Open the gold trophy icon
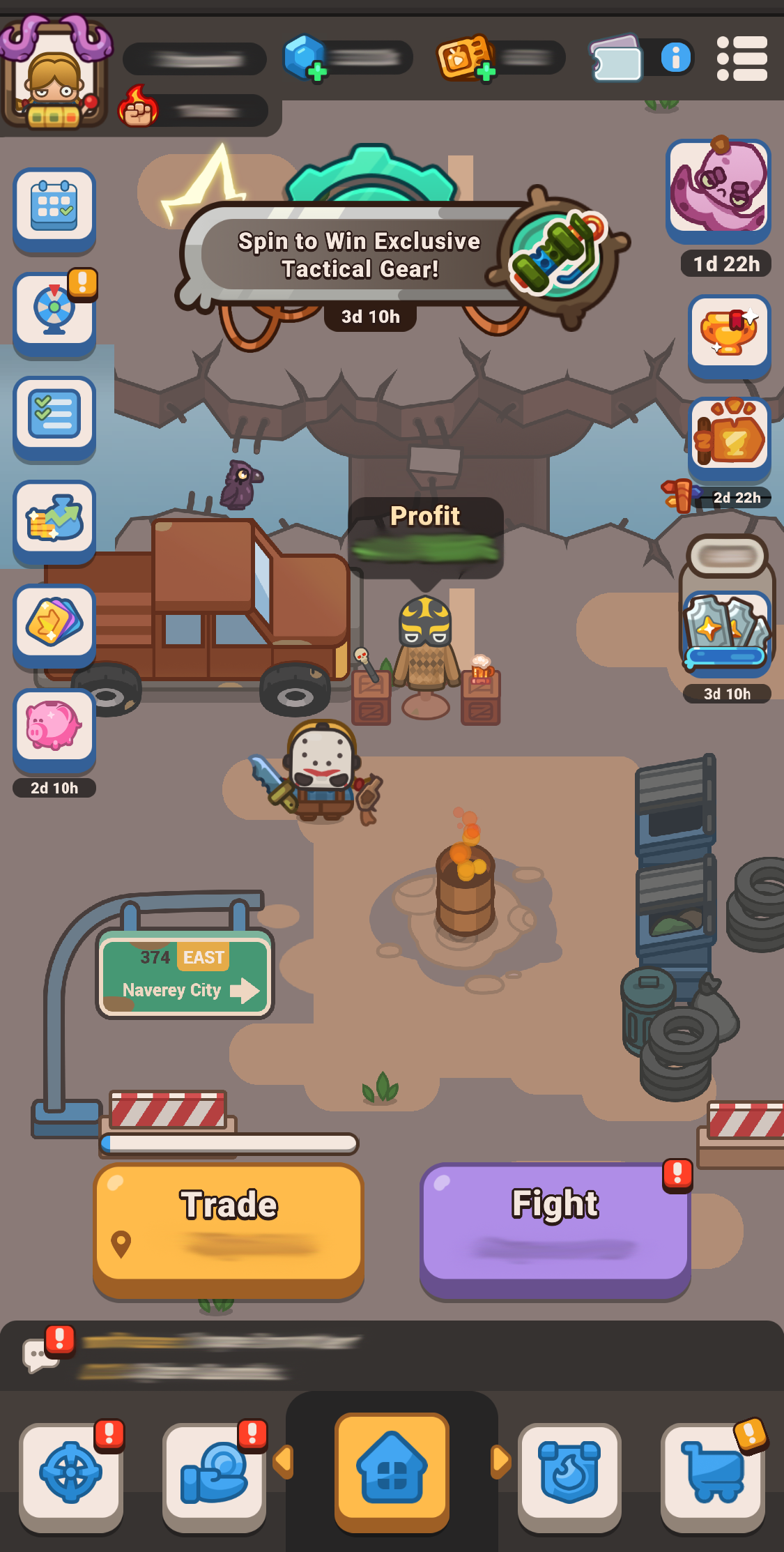Image resolution: width=784 pixels, height=1552 pixels. [x=729, y=333]
